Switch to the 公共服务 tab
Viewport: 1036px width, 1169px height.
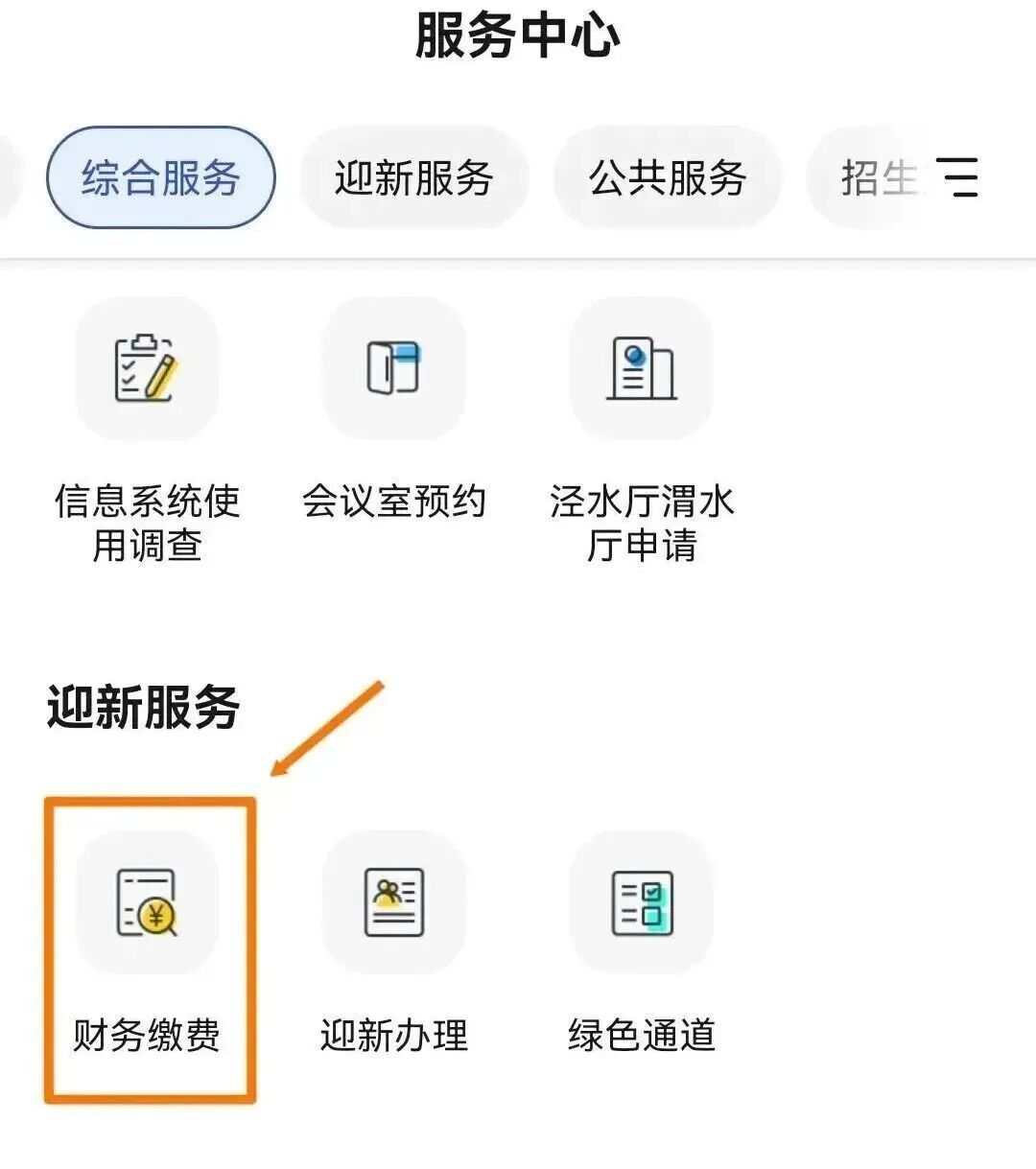coord(668,177)
